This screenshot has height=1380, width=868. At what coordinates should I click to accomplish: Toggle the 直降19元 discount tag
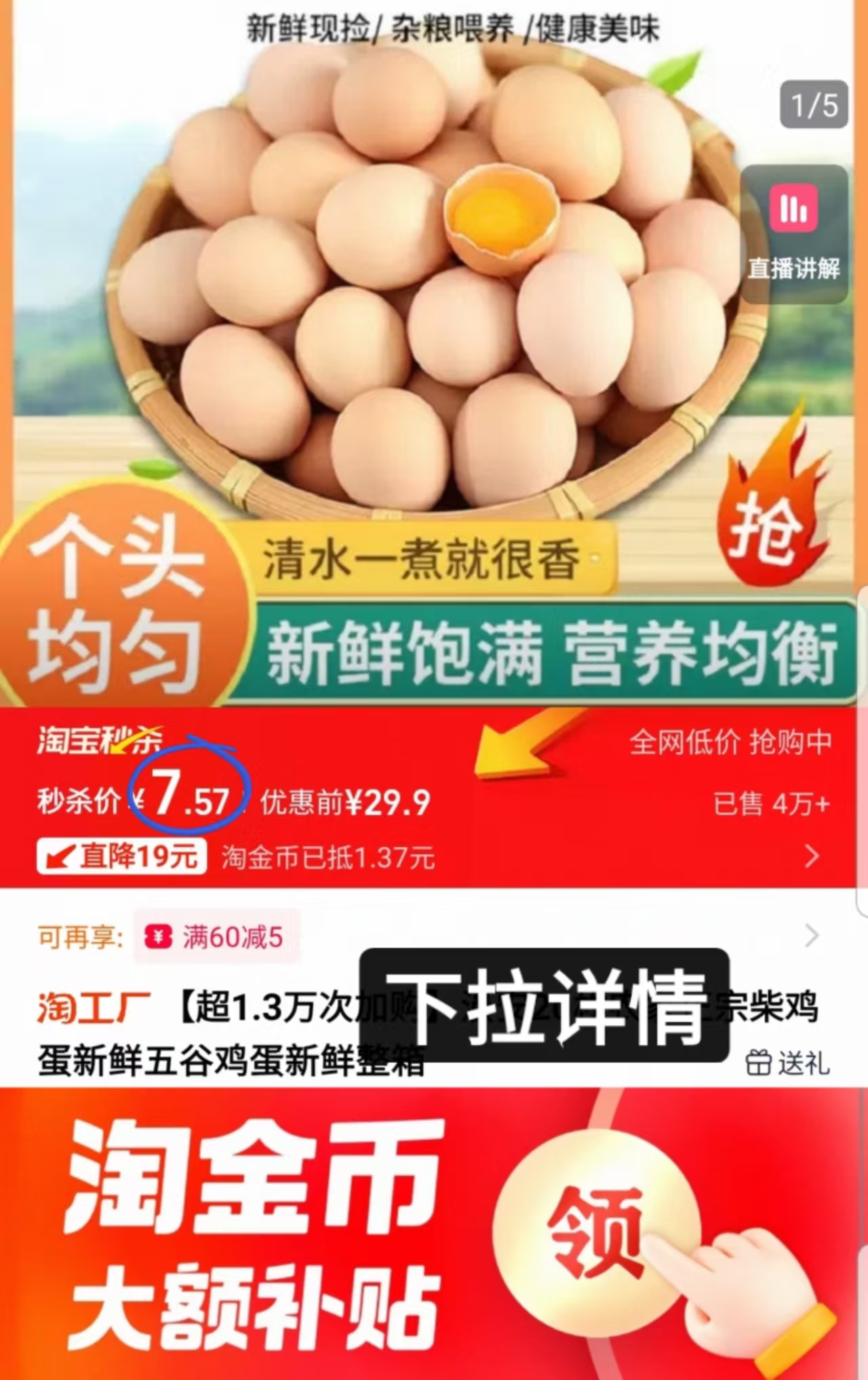click(121, 857)
